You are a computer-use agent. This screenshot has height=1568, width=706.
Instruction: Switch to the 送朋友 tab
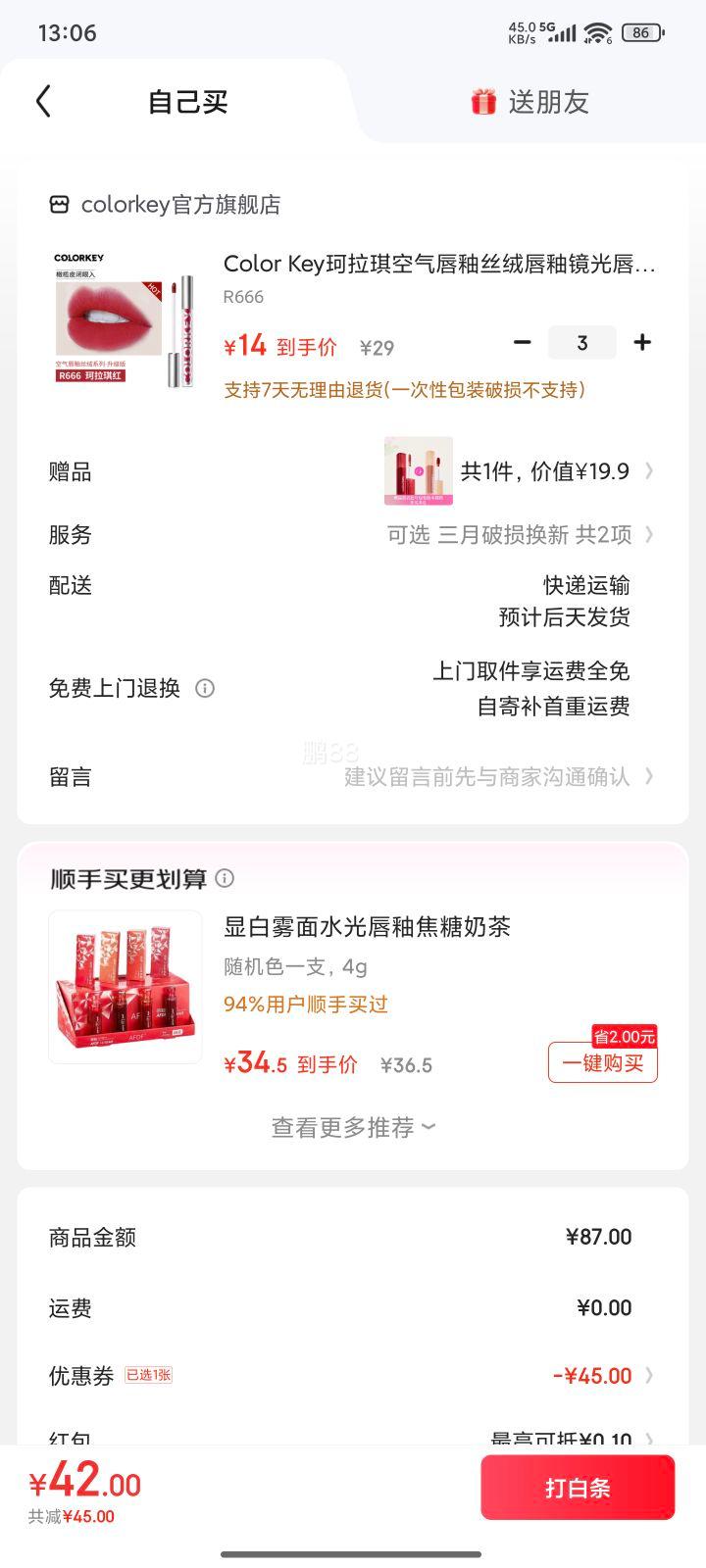click(530, 102)
